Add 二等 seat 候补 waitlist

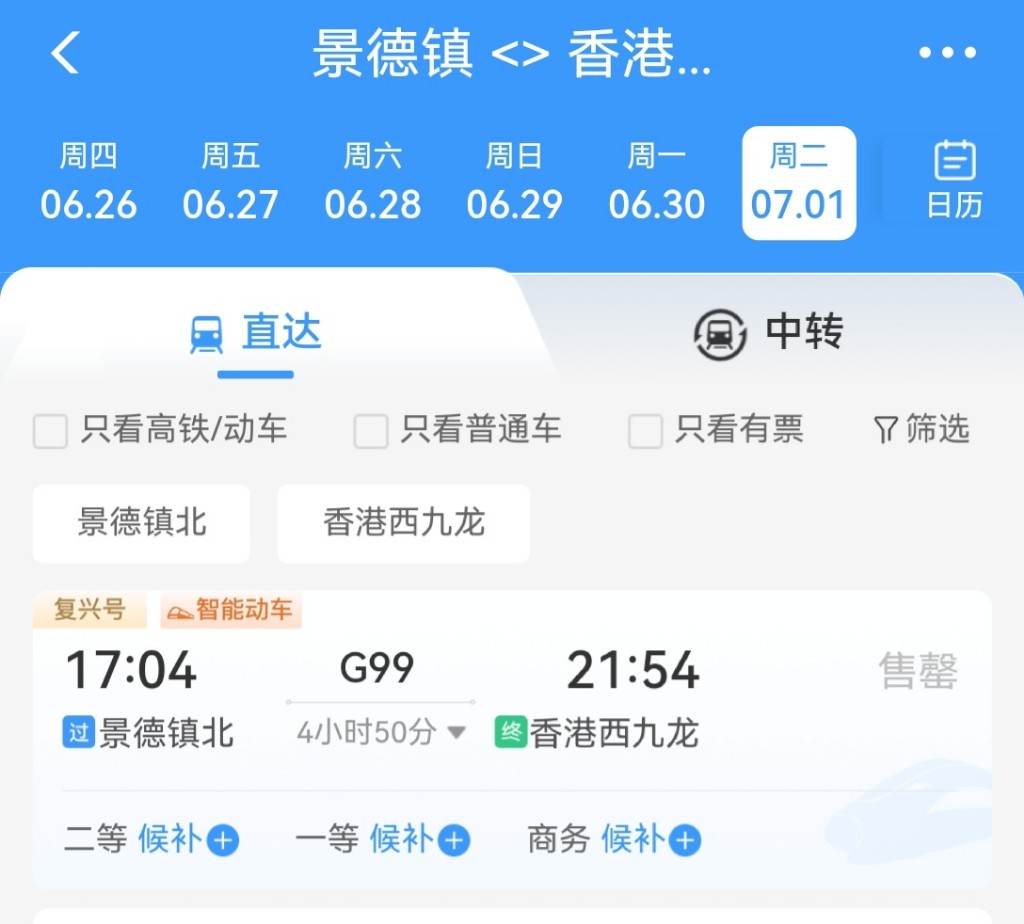pyautogui.click(x=222, y=840)
